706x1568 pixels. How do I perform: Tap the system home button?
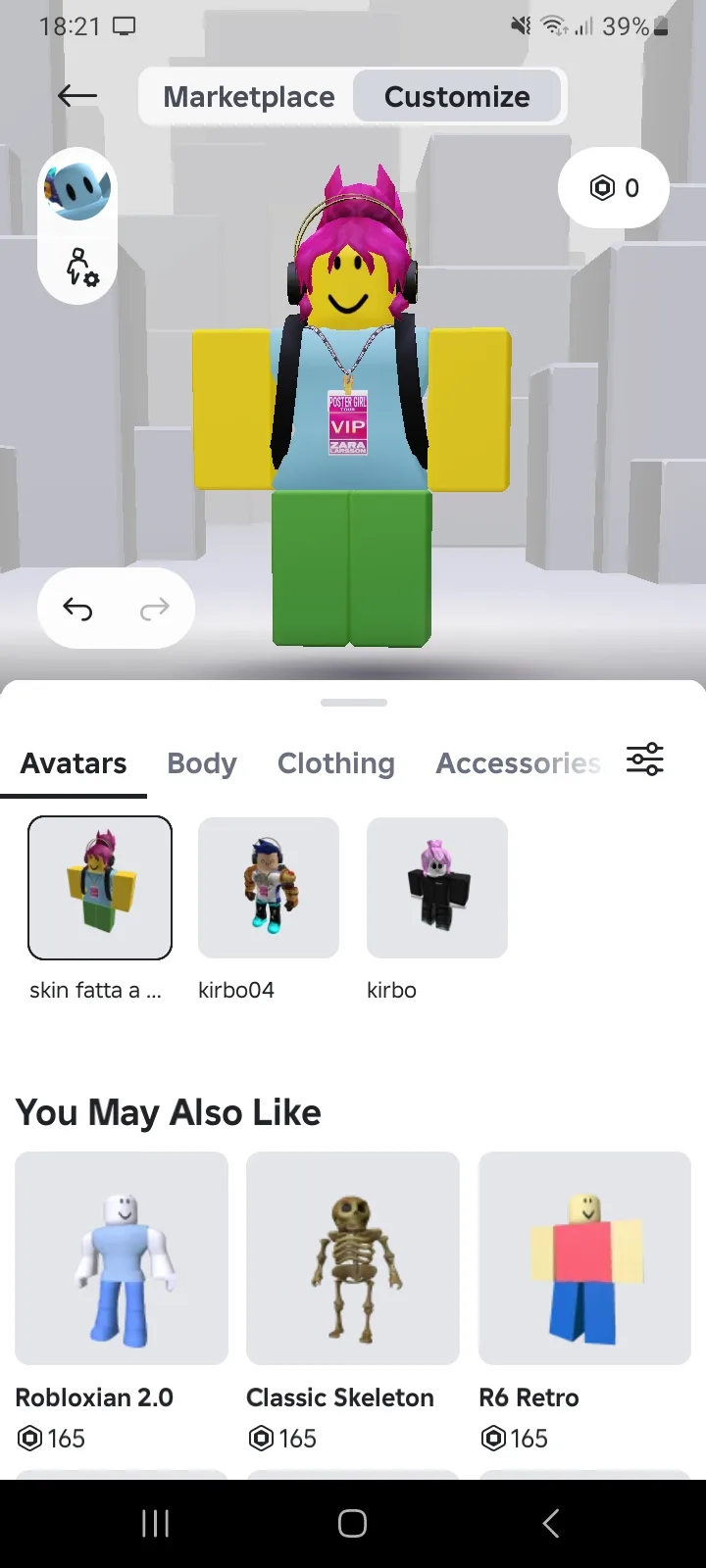tap(353, 1523)
